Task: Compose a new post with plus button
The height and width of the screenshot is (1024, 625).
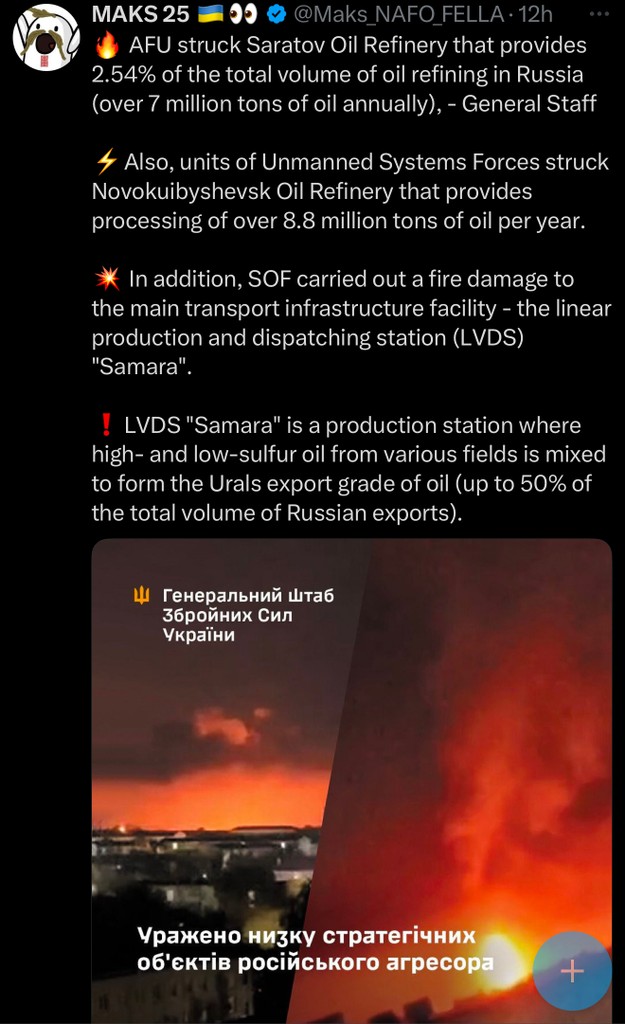Action: click(572, 971)
